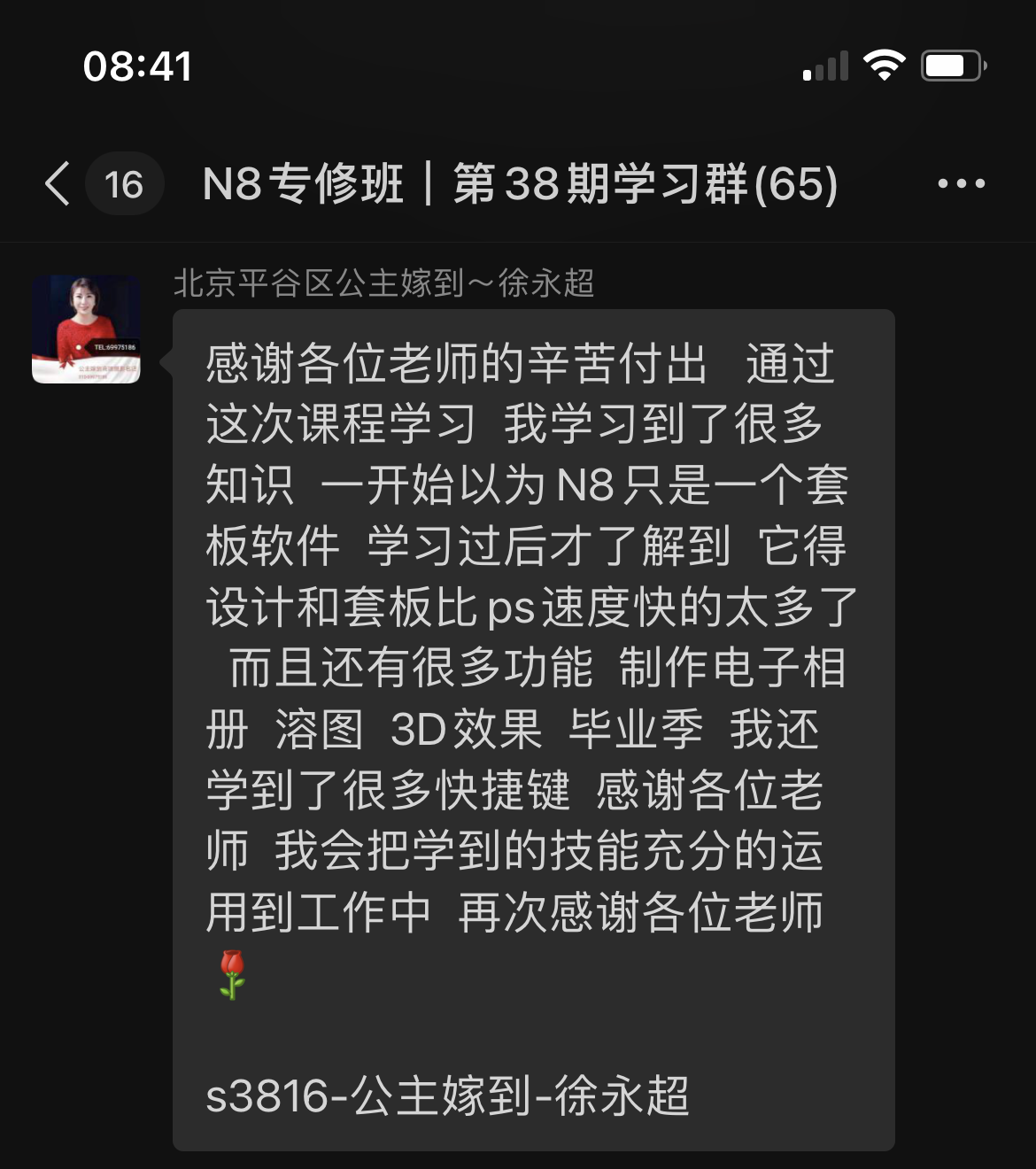Go back to the chat list
The image size is (1036, 1169).
(58, 184)
